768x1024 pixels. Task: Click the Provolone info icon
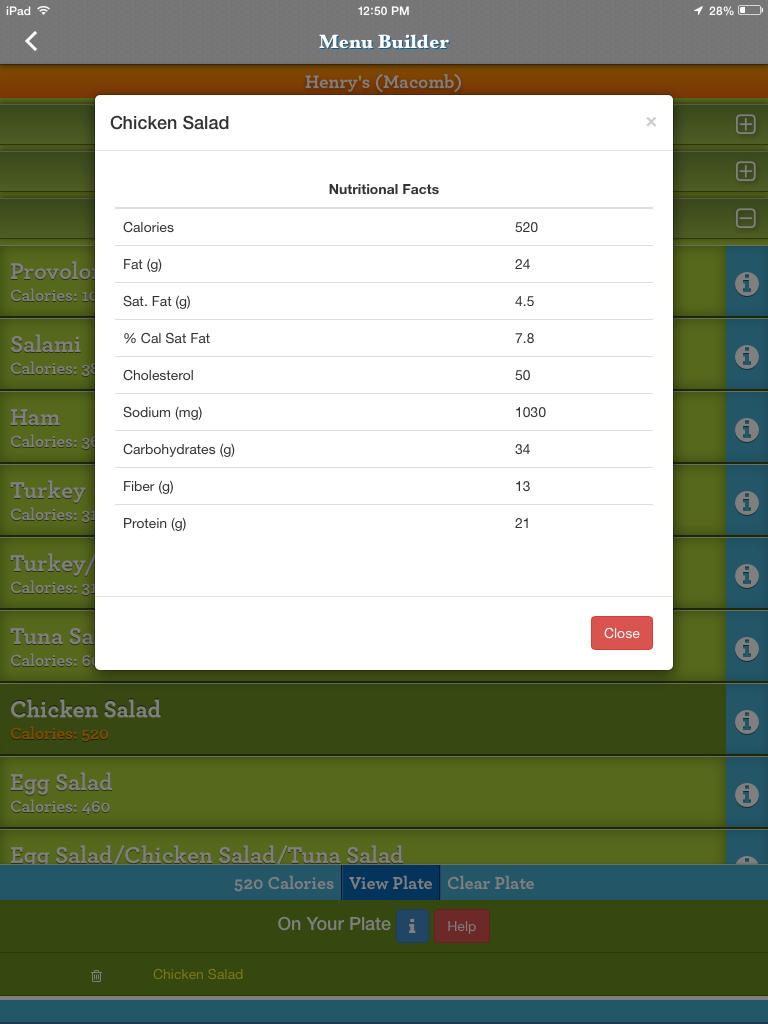click(x=747, y=282)
